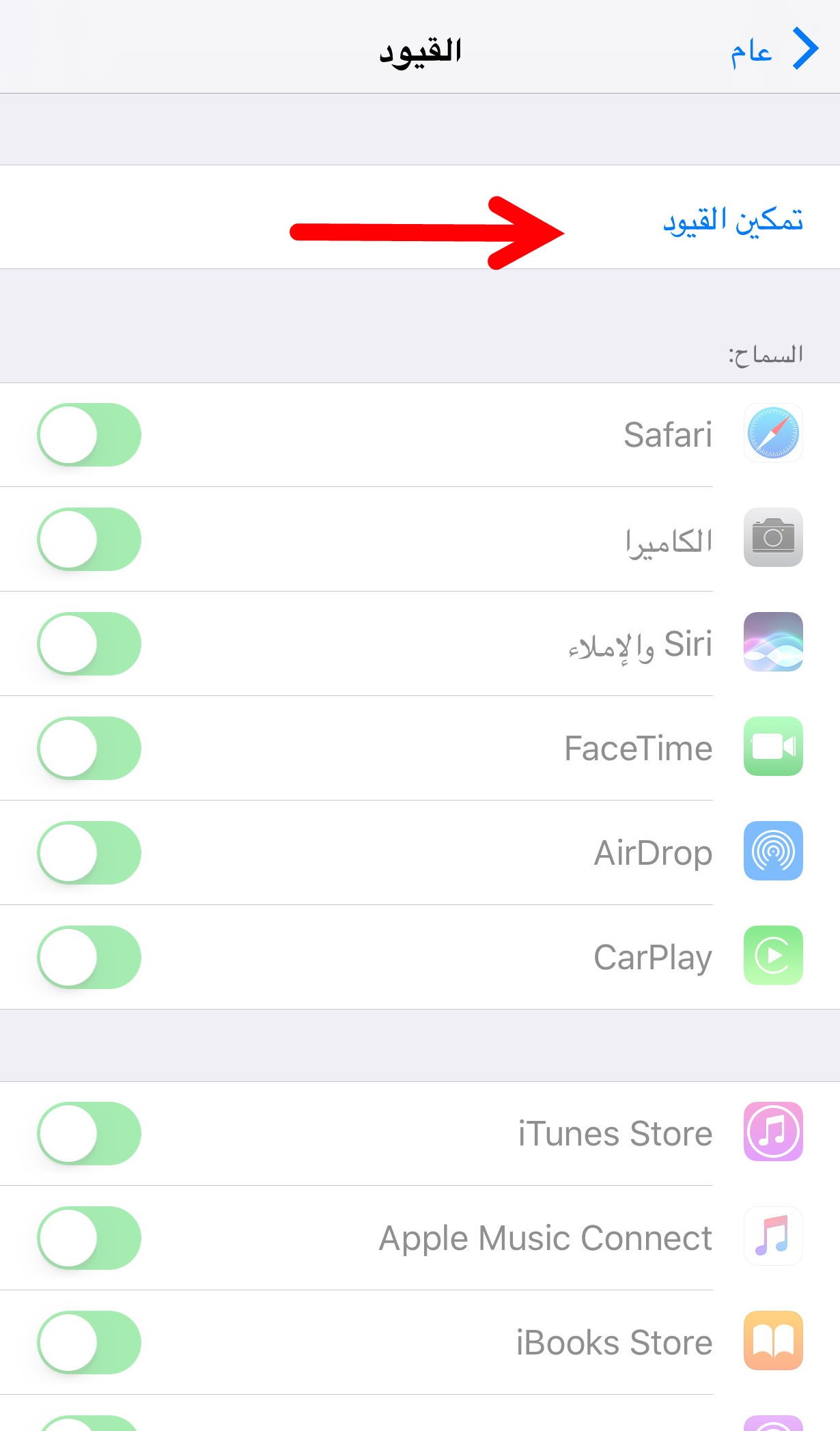This screenshot has width=840, height=1431.
Task: Toggle the FaceTime switch
Action: pos(89,749)
